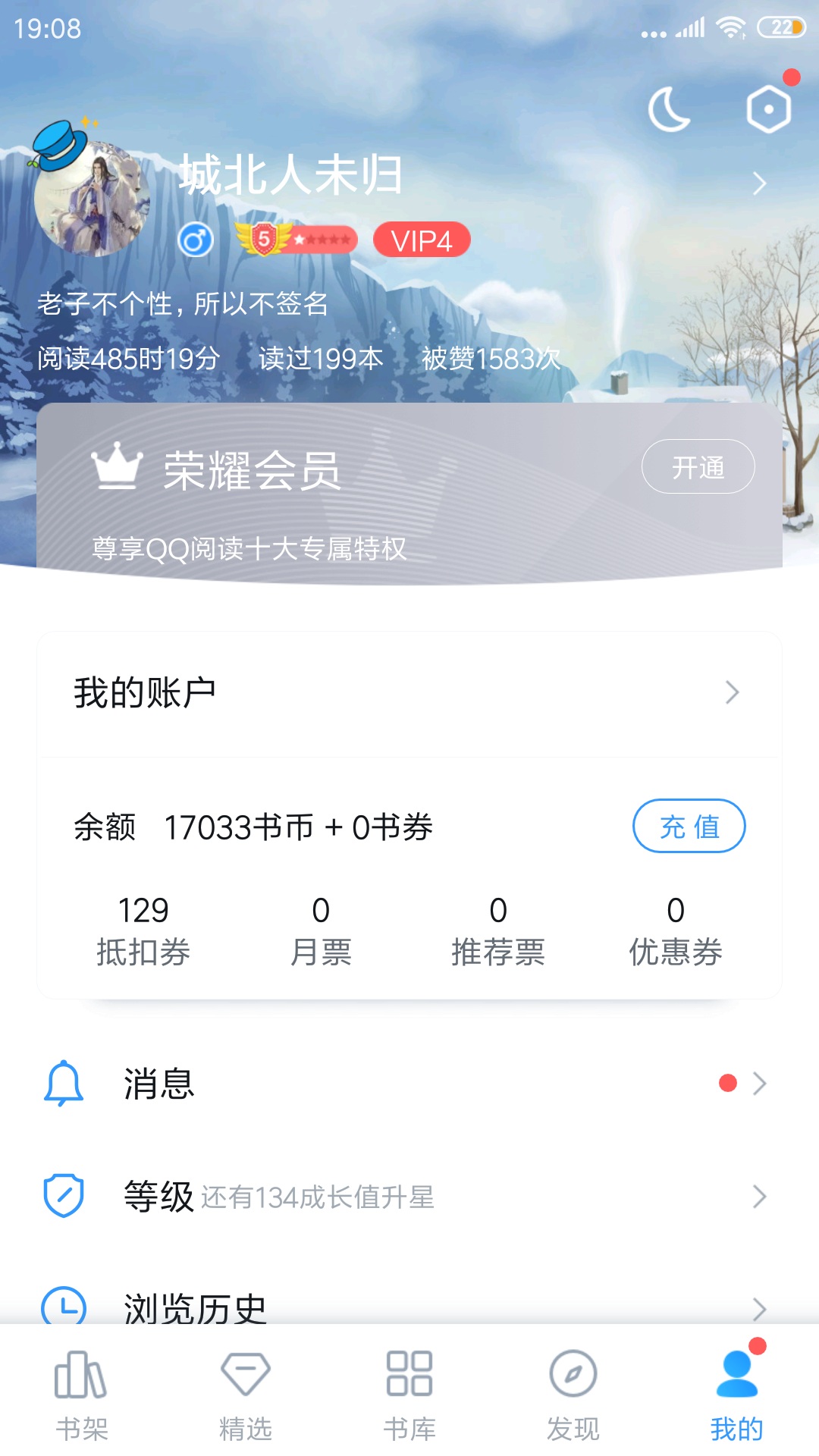Open settings via the hexagon icon
The height and width of the screenshot is (1456, 819).
(x=768, y=110)
